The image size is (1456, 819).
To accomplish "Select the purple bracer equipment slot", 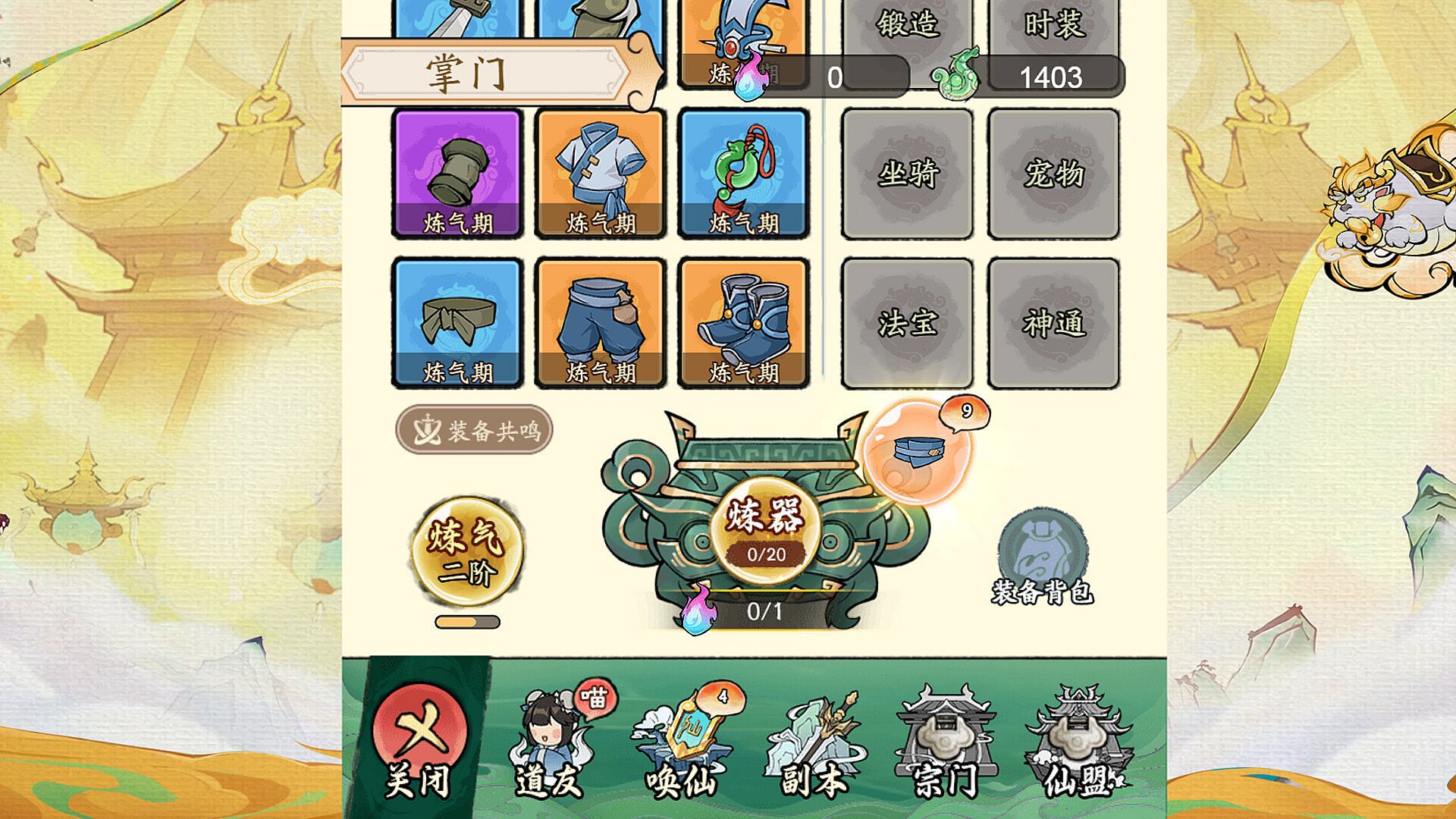I will pos(457,174).
